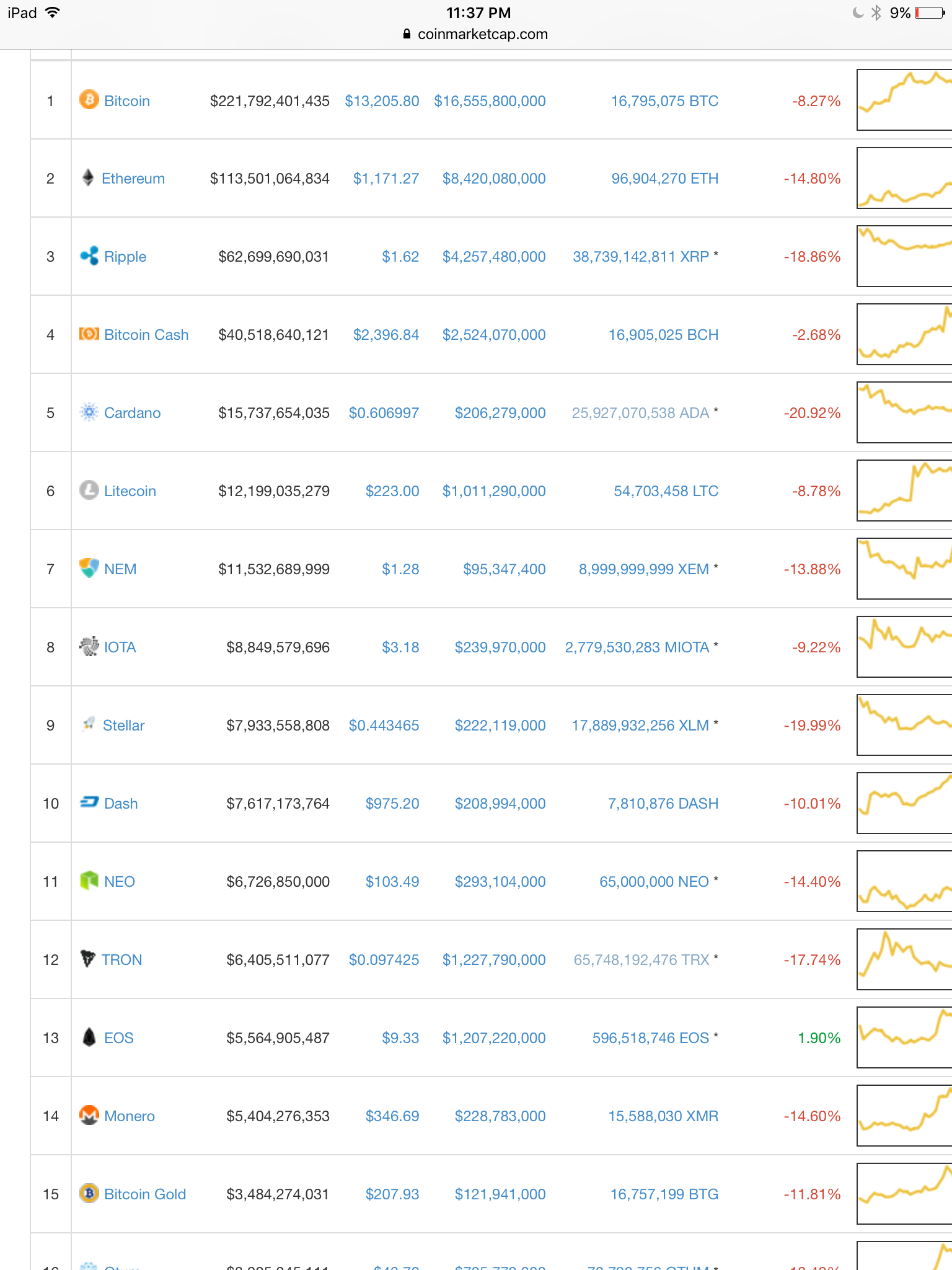Open the NEO coin page
This screenshot has width=952, height=1270.
[x=119, y=882]
